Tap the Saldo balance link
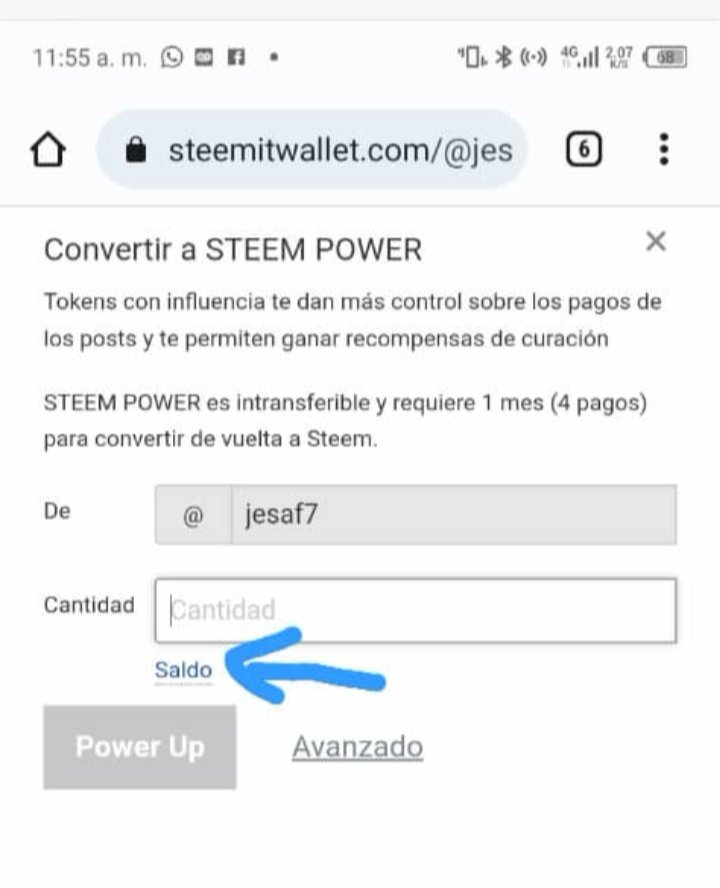Image resolution: width=720 pixels, height=888 pixels. coord(183,670)
